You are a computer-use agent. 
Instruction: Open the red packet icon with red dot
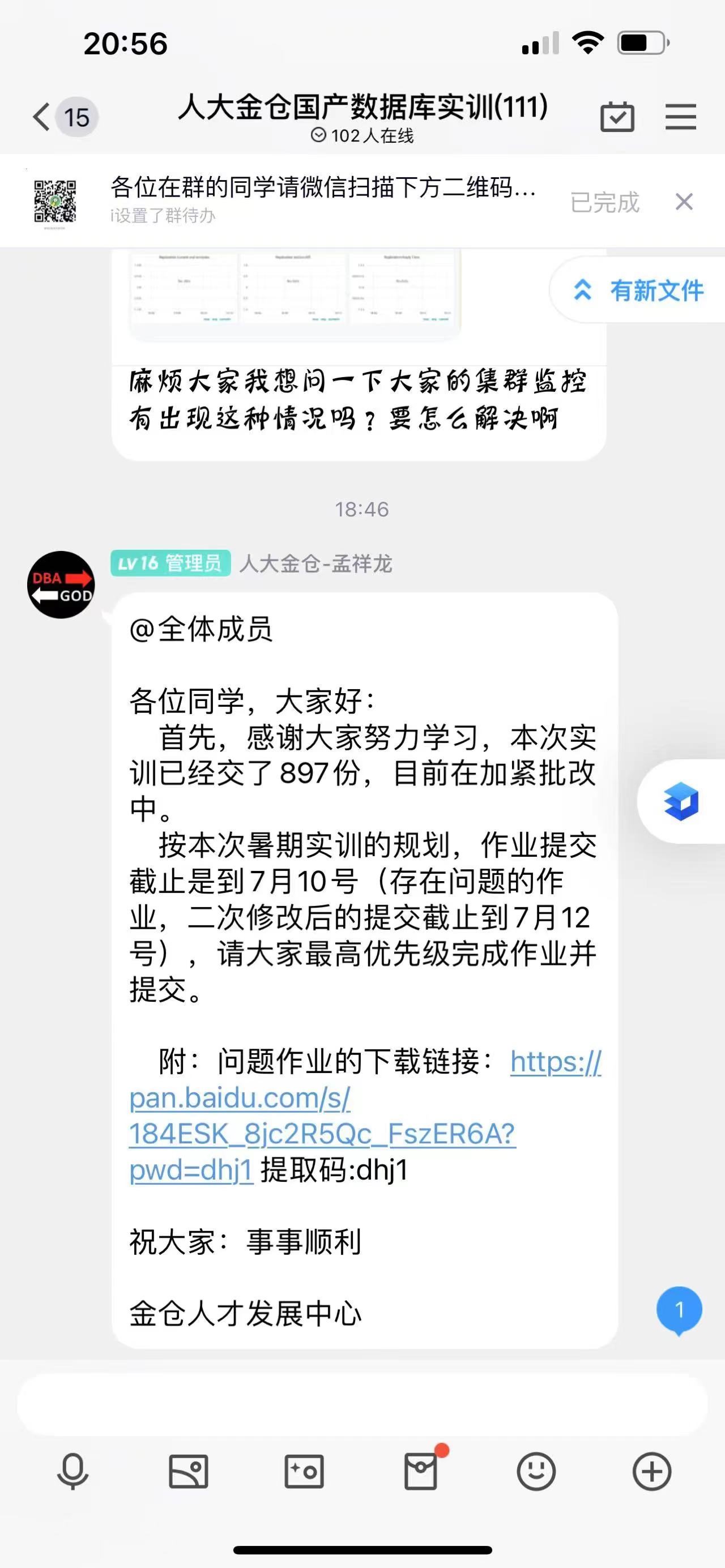(x=421, y=1472)
